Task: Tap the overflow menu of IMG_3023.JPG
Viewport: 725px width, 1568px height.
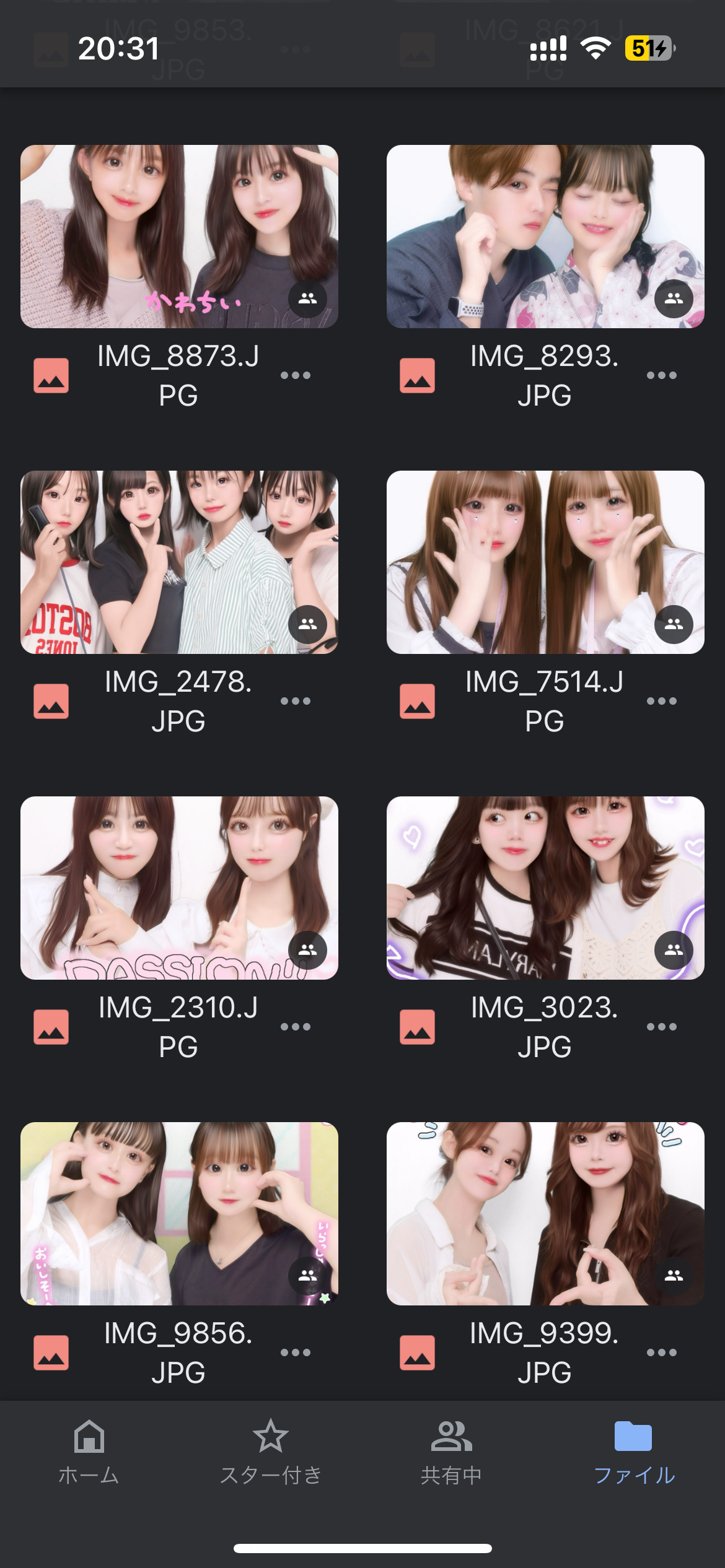Action: point(662,1027)
